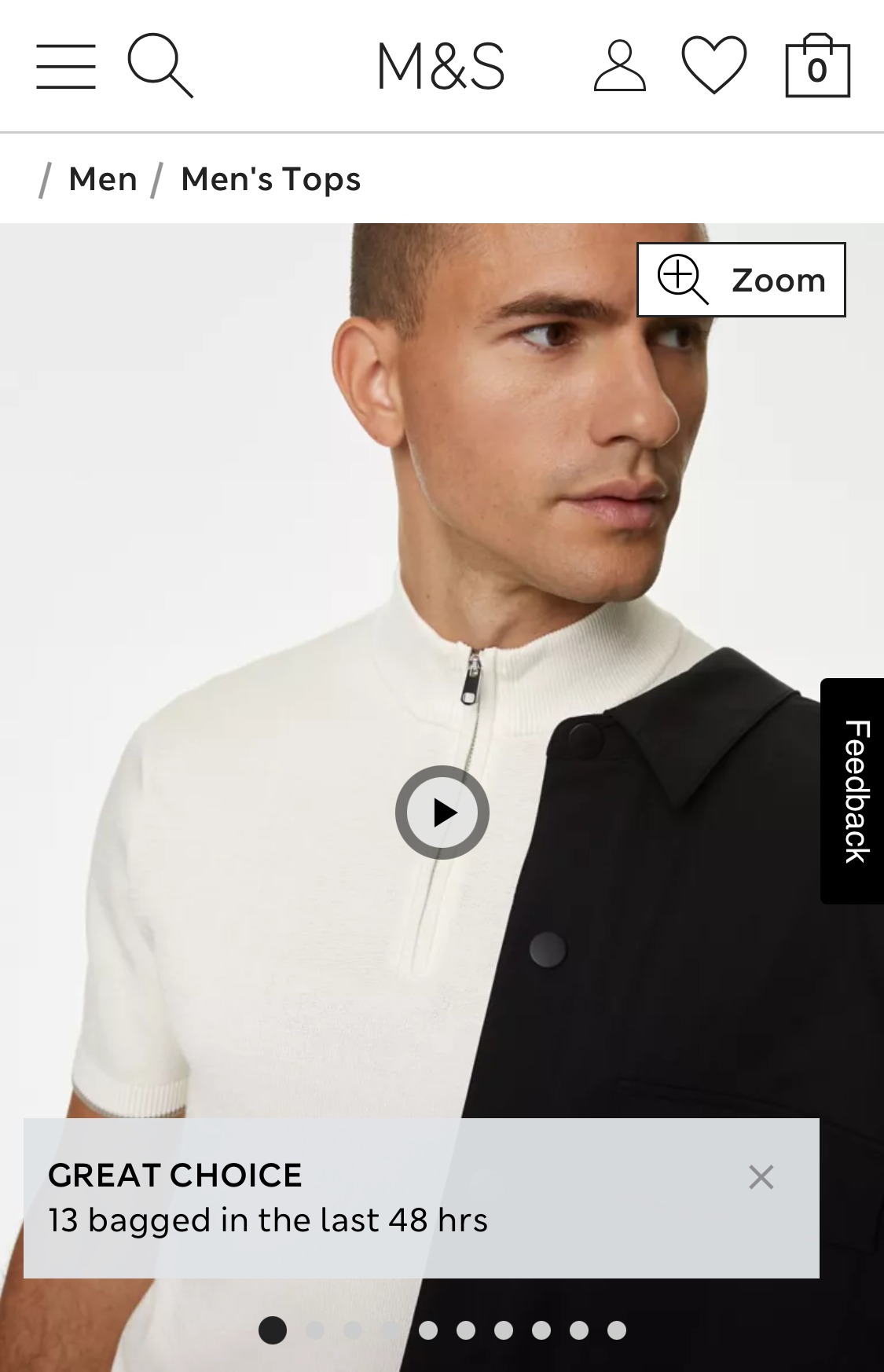Go to the Men section via breadcrumb
The image size is (884, 1372).
click(x=103, y=178)
